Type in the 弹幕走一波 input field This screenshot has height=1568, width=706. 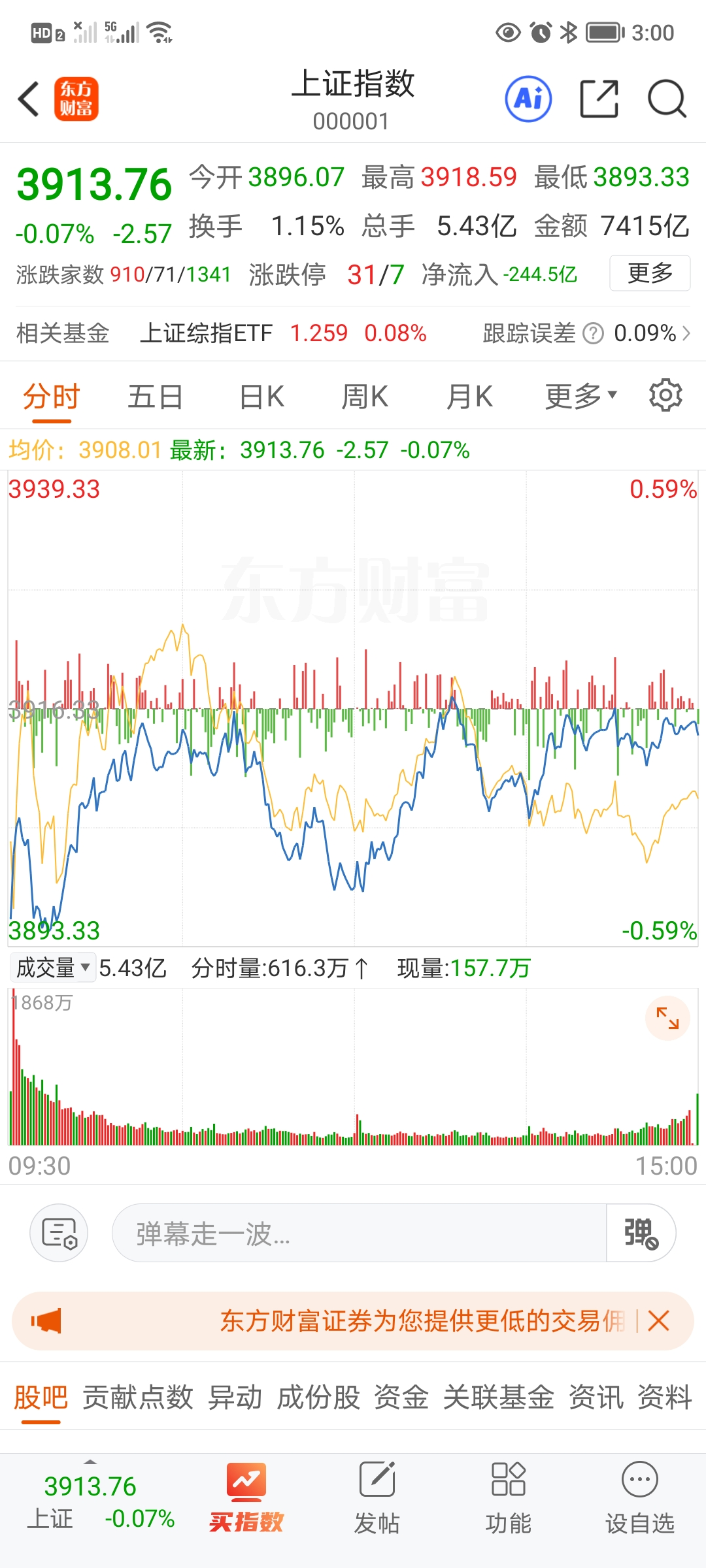[358, 1233]
